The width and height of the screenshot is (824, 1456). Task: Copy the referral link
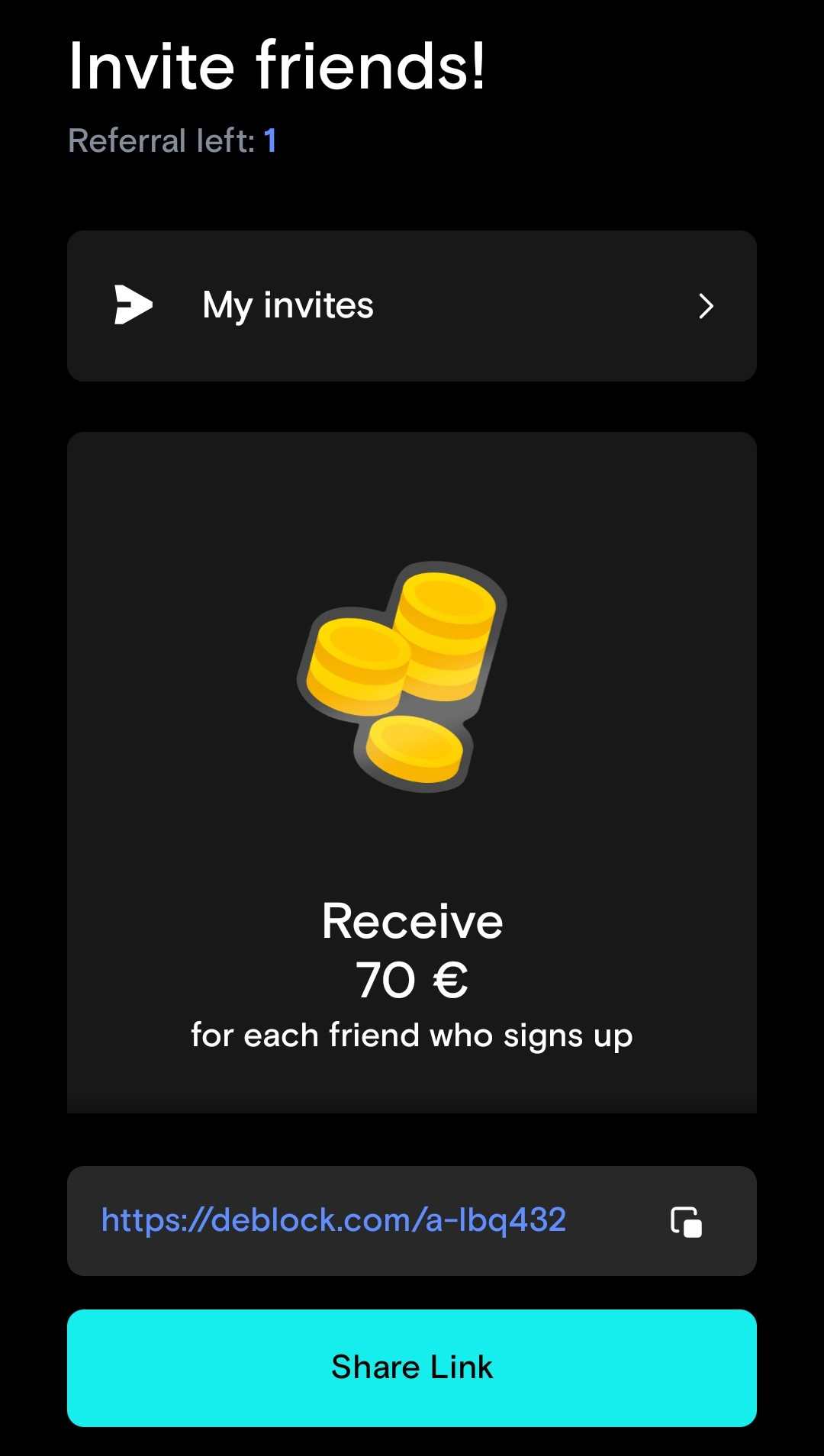[x=686, y=1221]
